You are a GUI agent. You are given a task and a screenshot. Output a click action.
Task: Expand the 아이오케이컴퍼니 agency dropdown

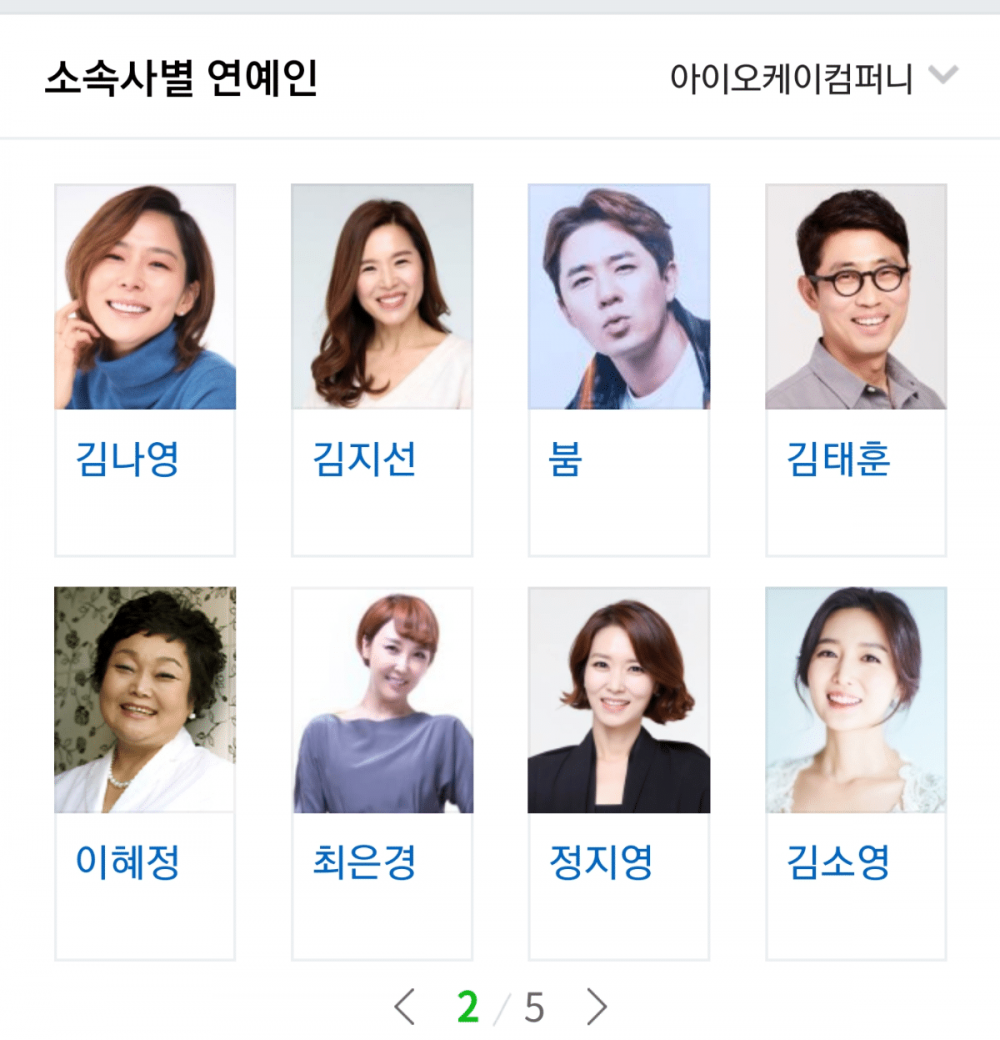(x=813, y=78)
